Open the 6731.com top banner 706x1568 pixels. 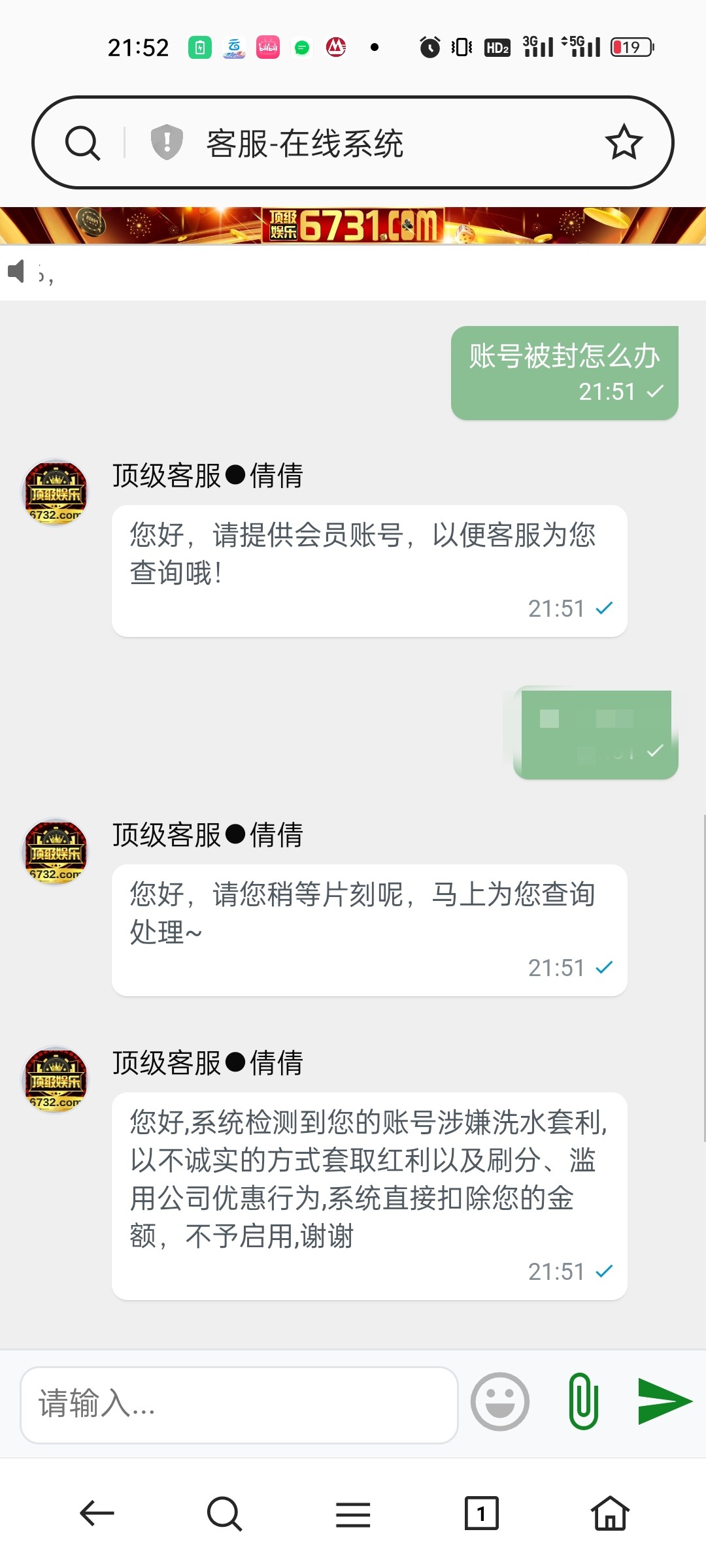point(353,225)
